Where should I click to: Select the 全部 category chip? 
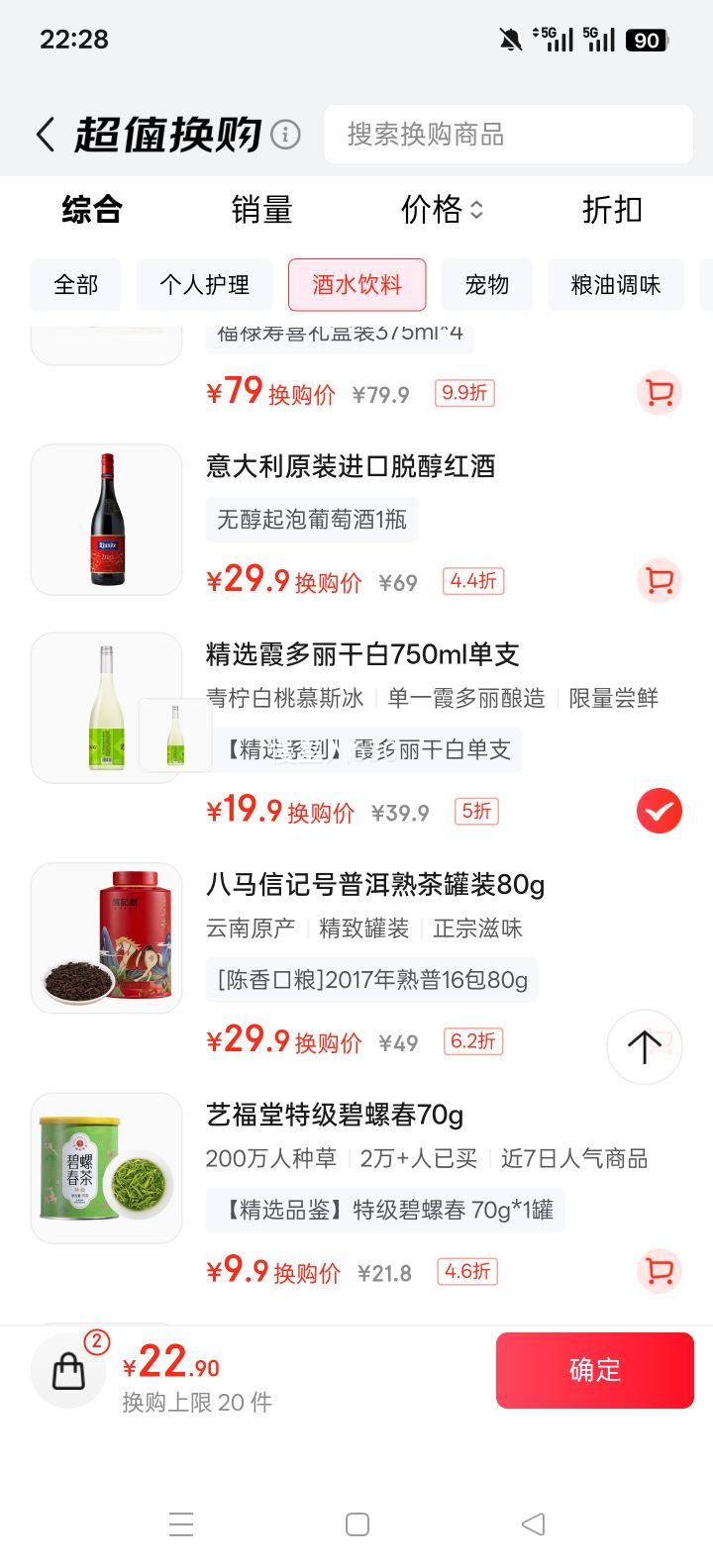[76, 285]
